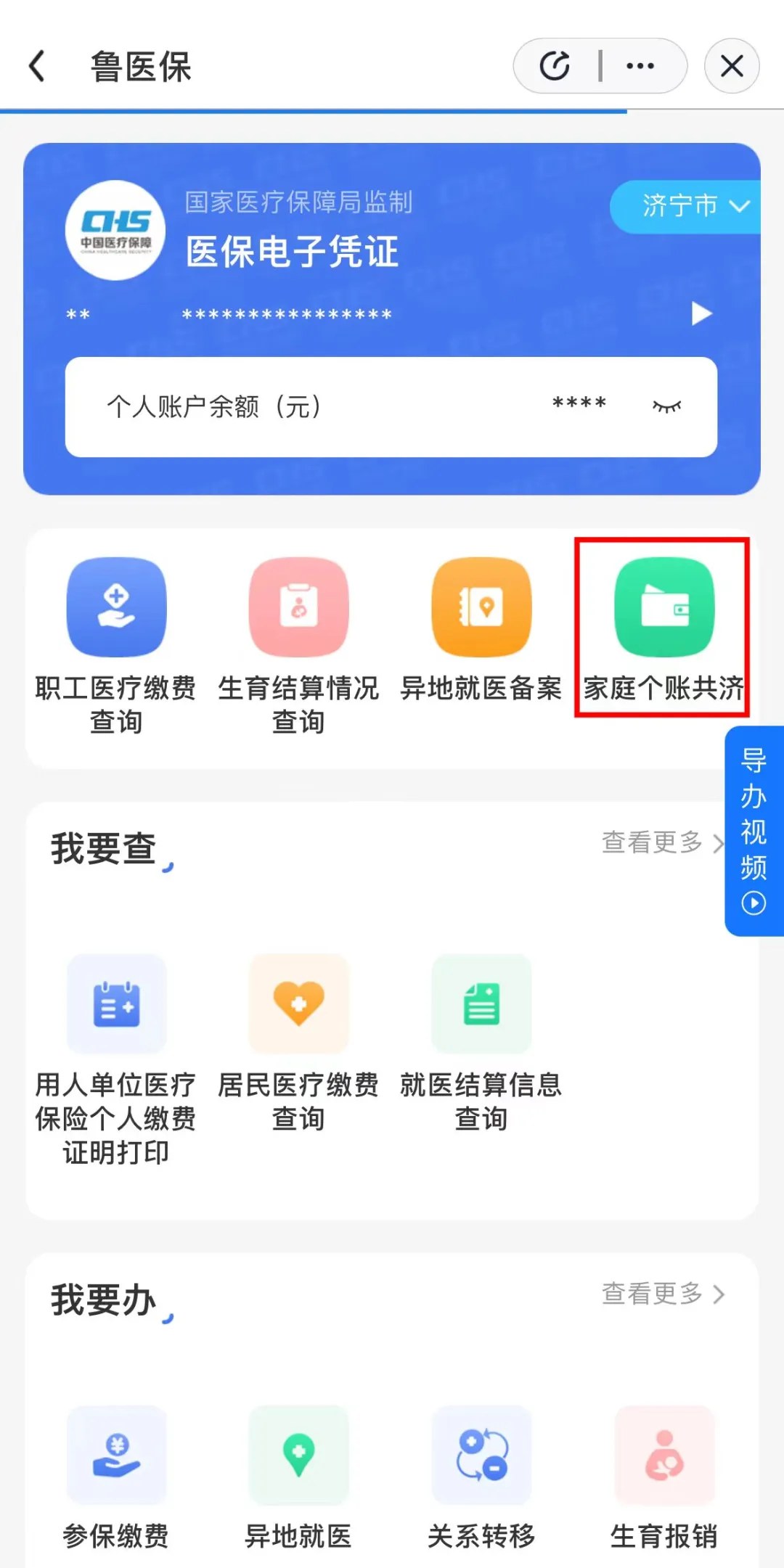Close the 鲁医保 mini program

pos(732,67)
